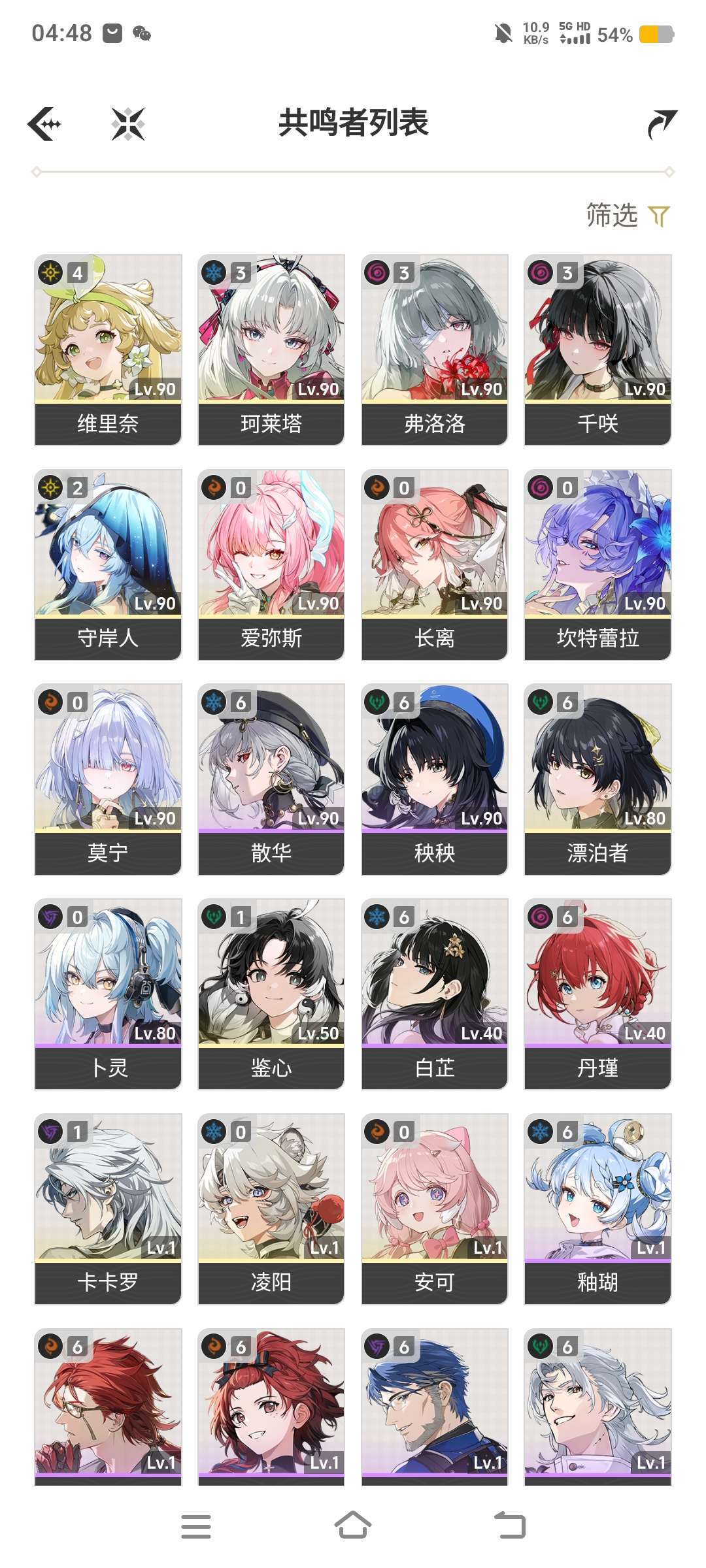This screenshot has width=706, height=1568.
Task: Open character card 卜灵
Action: [108, 994]
